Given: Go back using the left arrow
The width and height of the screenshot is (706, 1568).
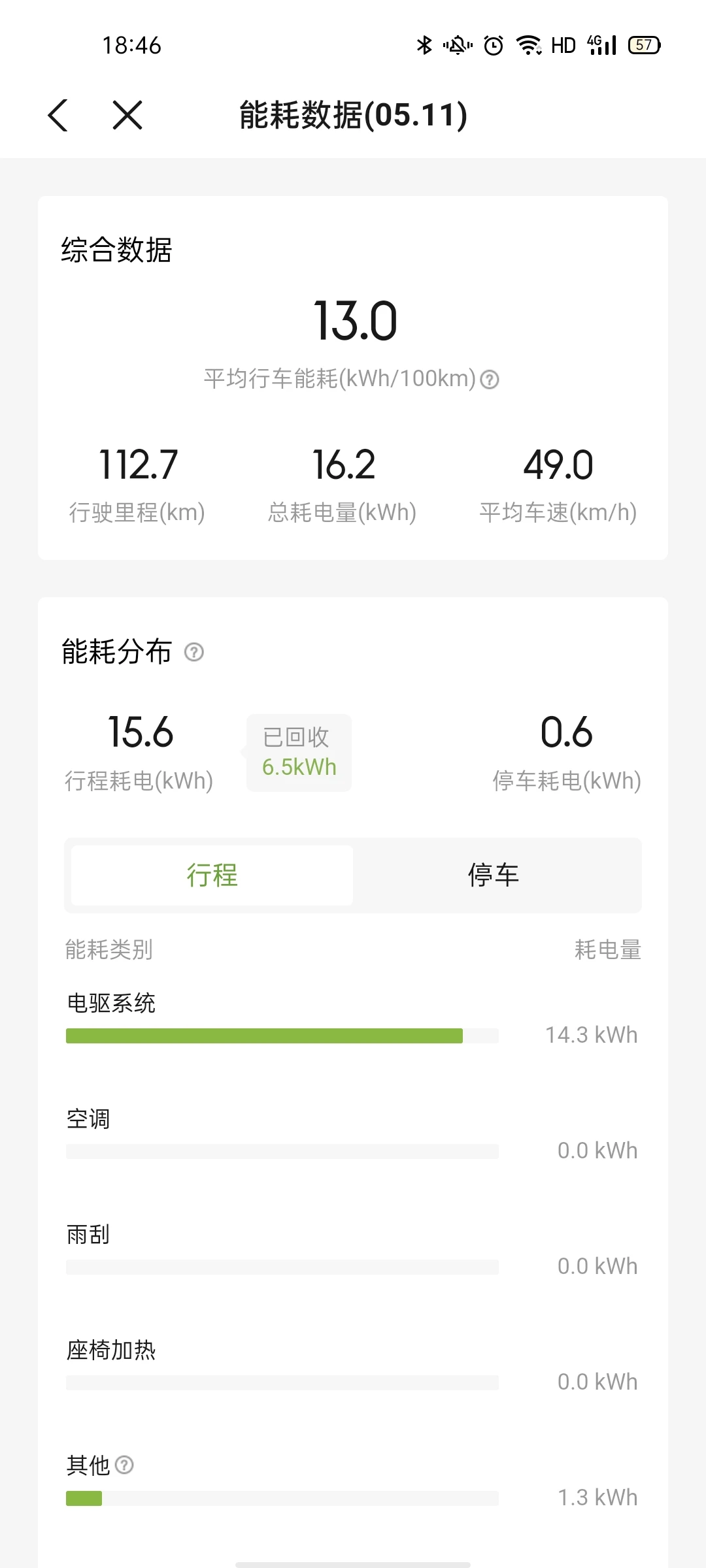Looking at the screenshot, I should coord(58,116).
